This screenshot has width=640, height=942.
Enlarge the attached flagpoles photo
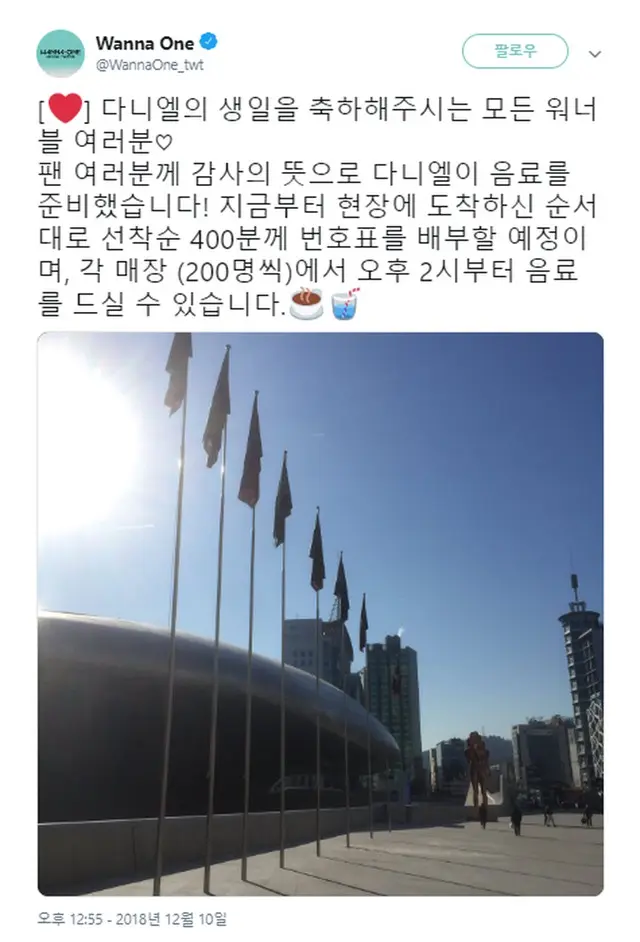coord(320,612)
